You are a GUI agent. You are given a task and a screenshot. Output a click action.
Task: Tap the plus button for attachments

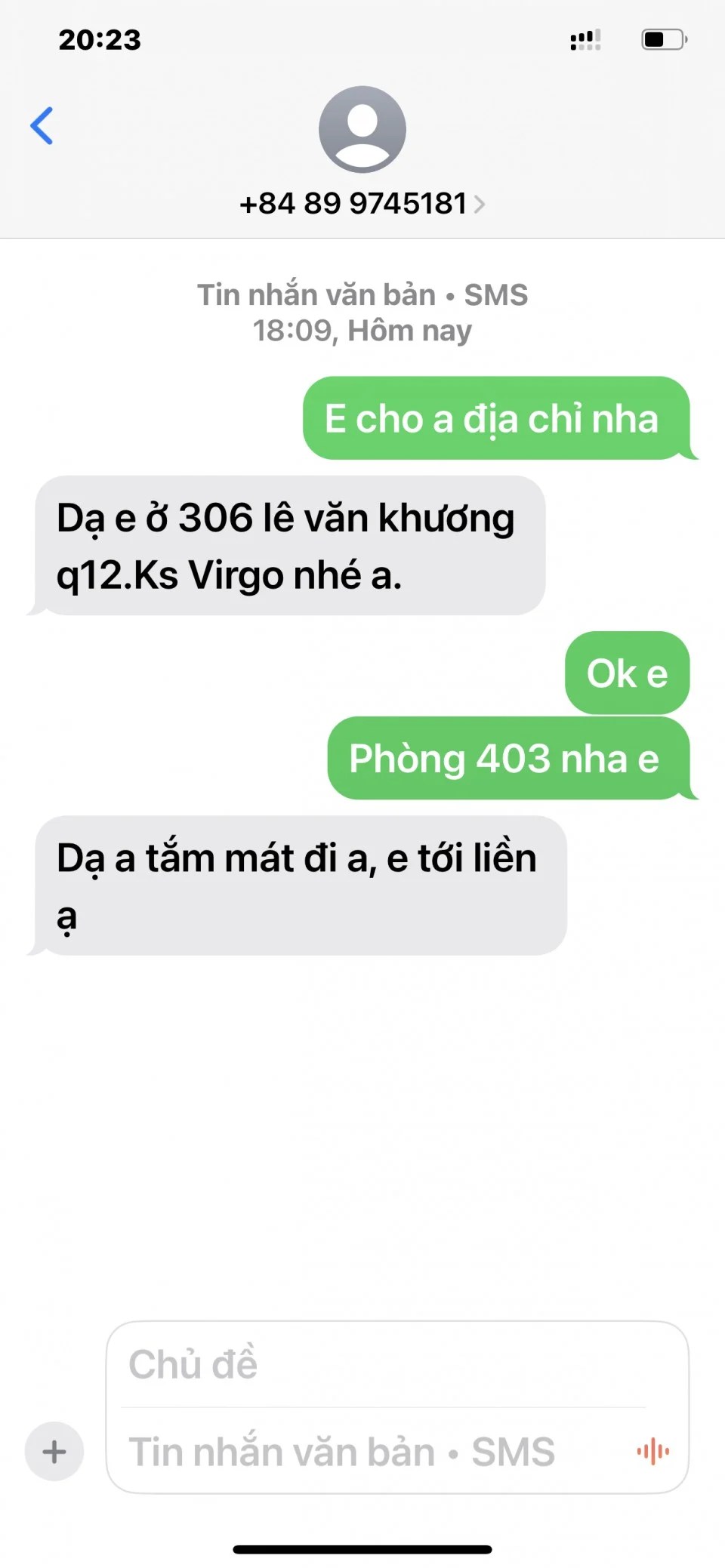[54, 1451]
